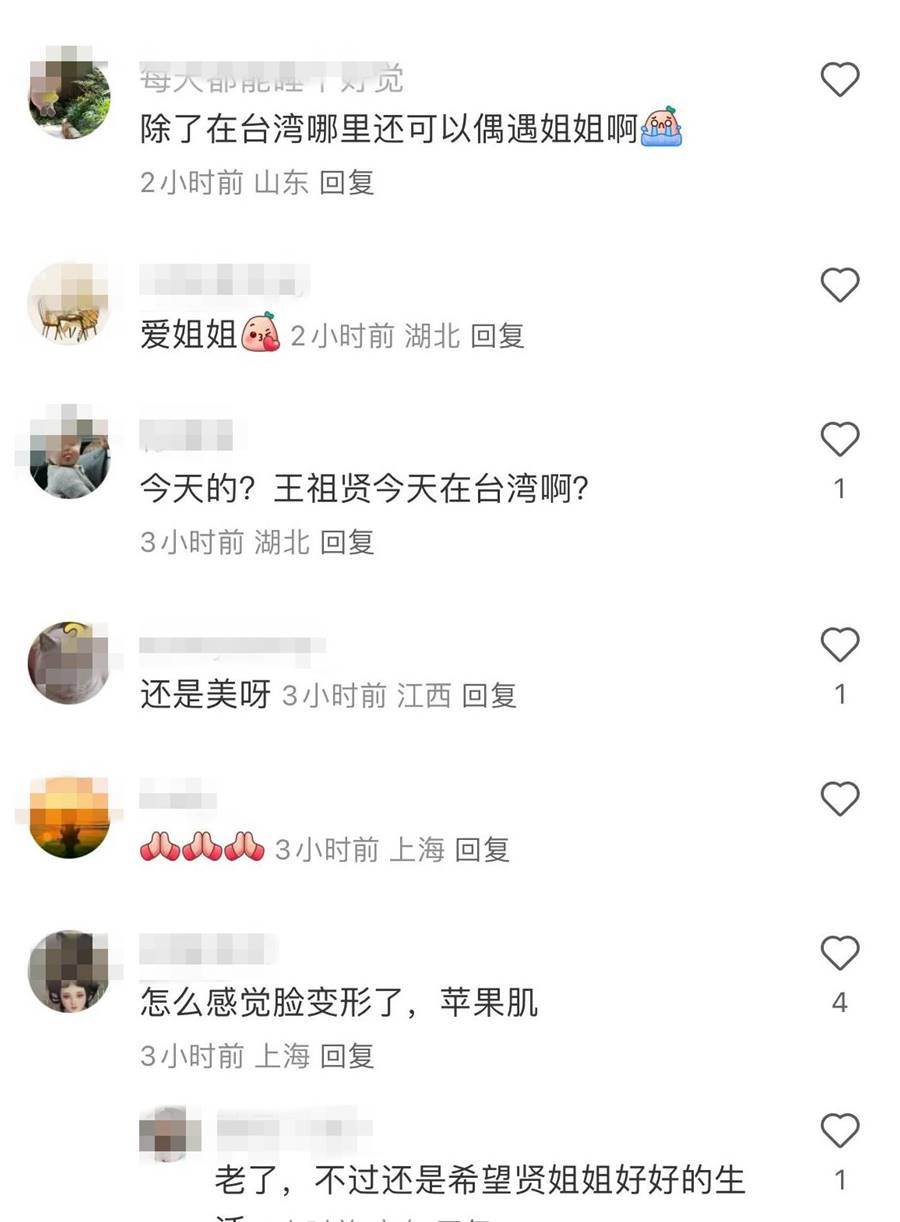Like the 爱姐姐 comment
Viewport: 900px width, 1222px height.
click(840, 286)
